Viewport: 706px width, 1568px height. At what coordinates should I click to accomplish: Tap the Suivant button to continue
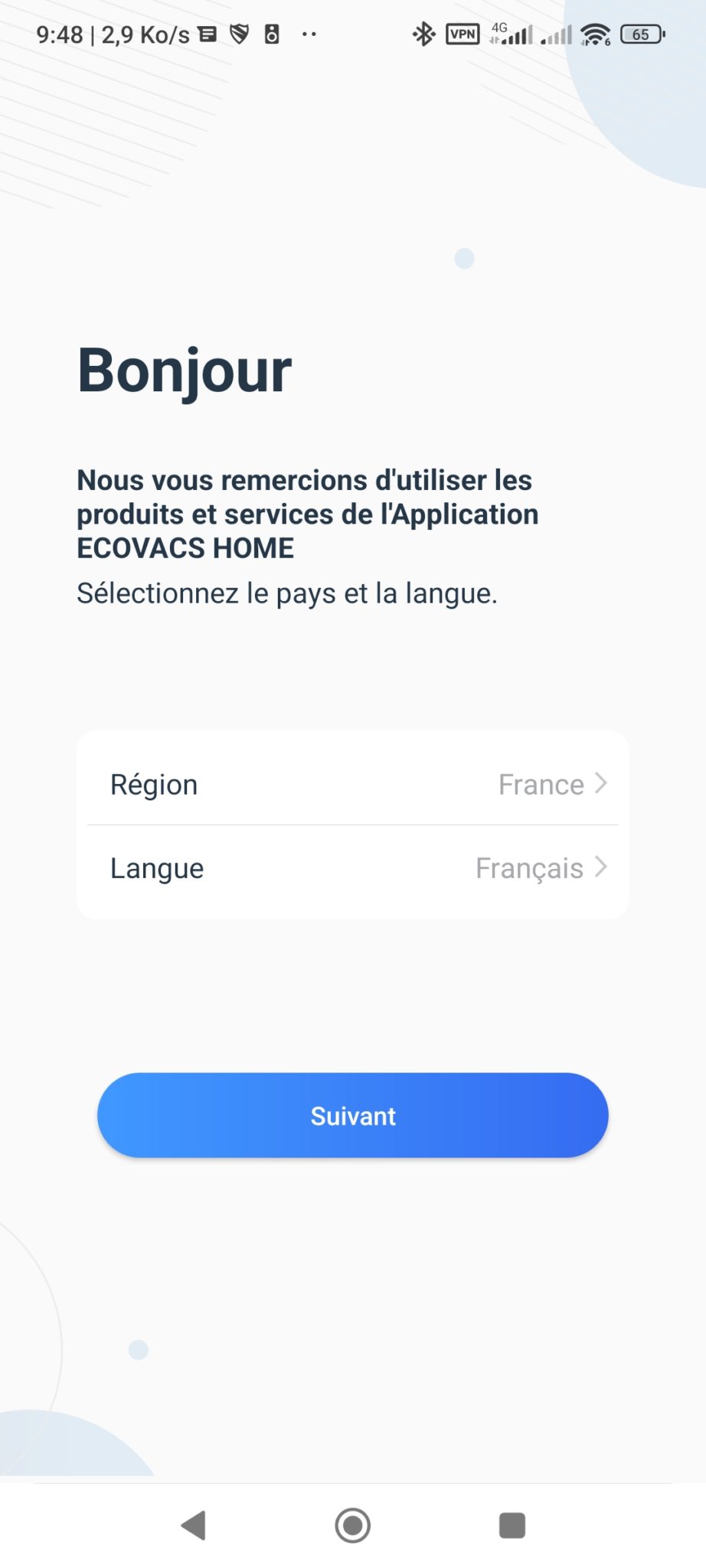pyautogui.click(x=353, y=1115)
